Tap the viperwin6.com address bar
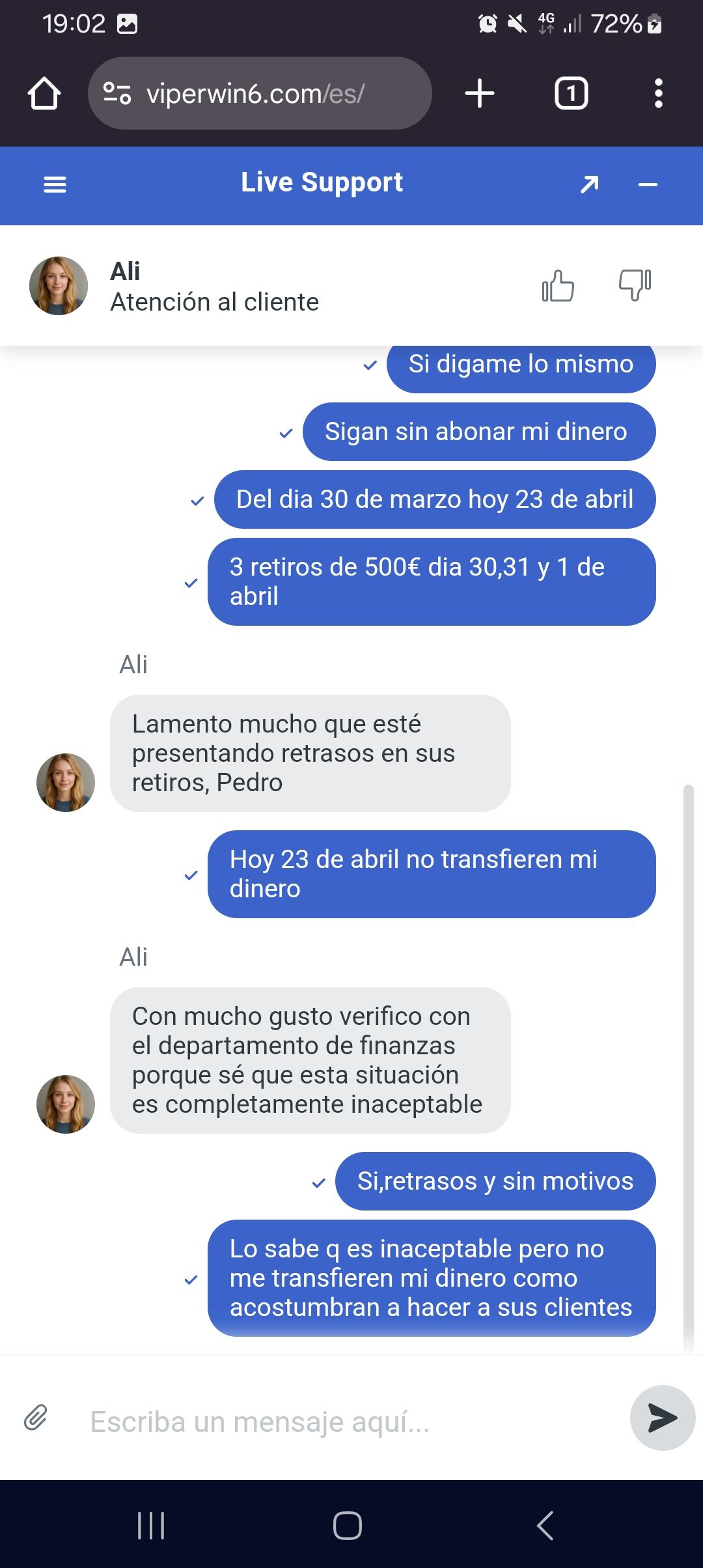This screenshot has height=1568, width=703. 260,93
